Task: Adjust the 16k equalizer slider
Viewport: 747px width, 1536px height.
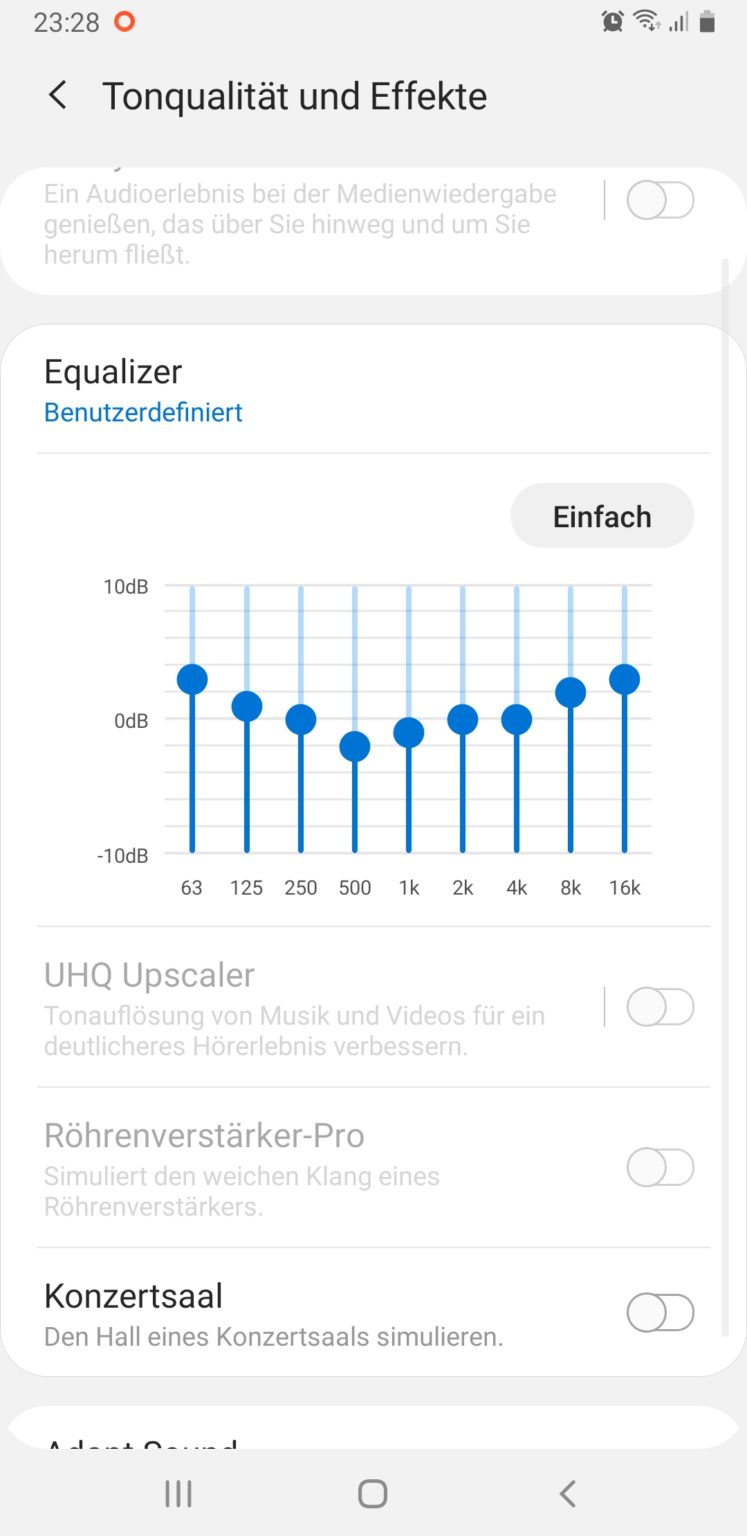Action: (x=624, y=679)
